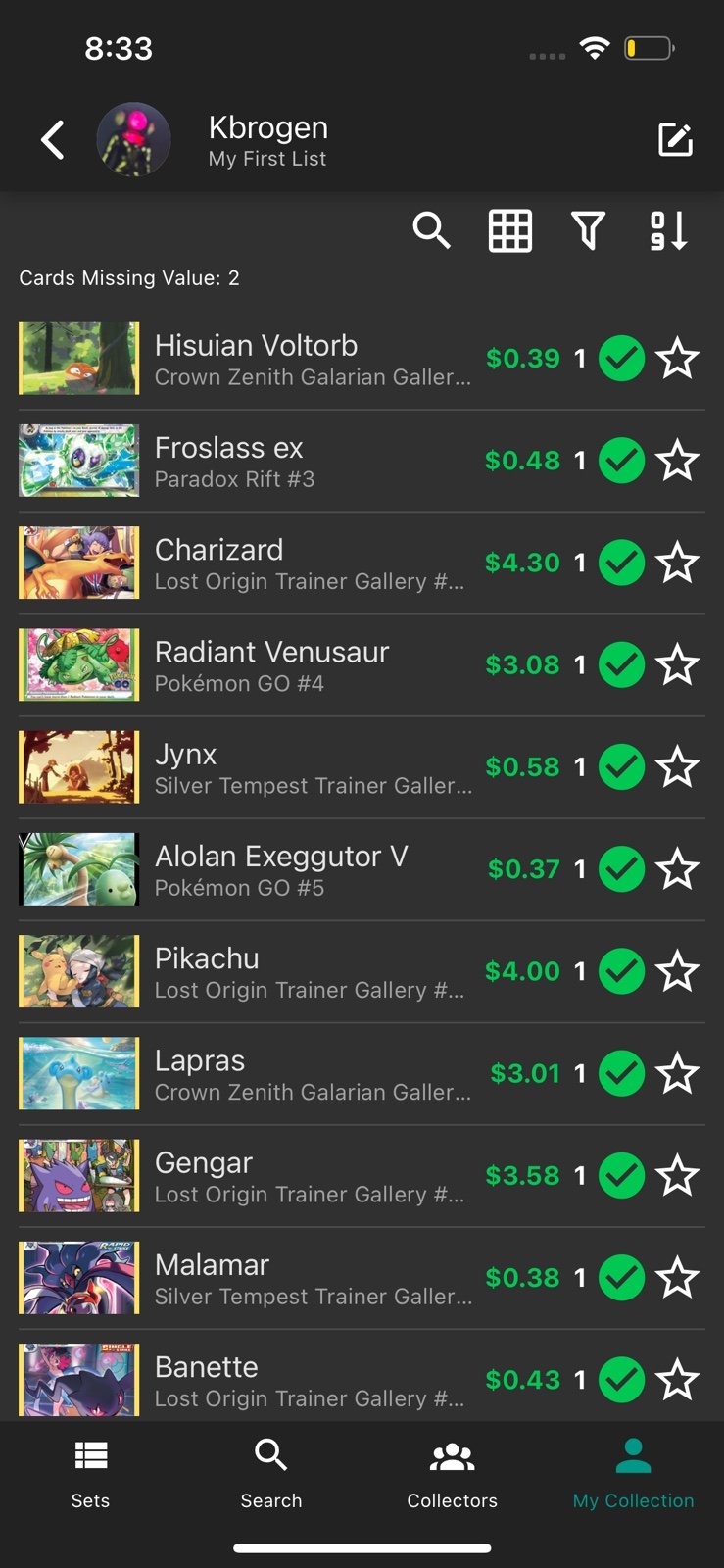The height and width of the screenshot is (1568, 724).
Task: Switch to the Search tab
Action: pyautogui.click(x=271, y=1474)
